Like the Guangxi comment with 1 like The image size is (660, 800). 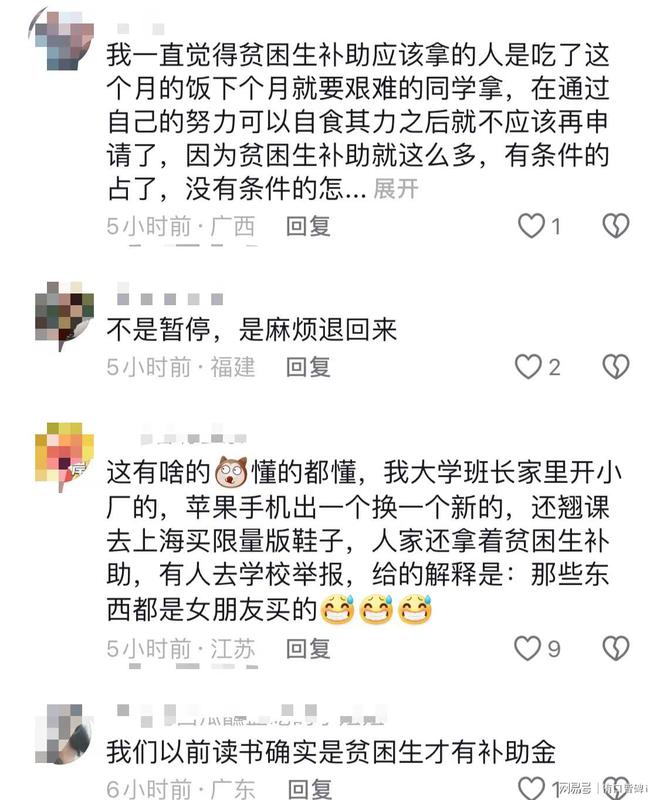pyautogui.click(x=530, y=226)
